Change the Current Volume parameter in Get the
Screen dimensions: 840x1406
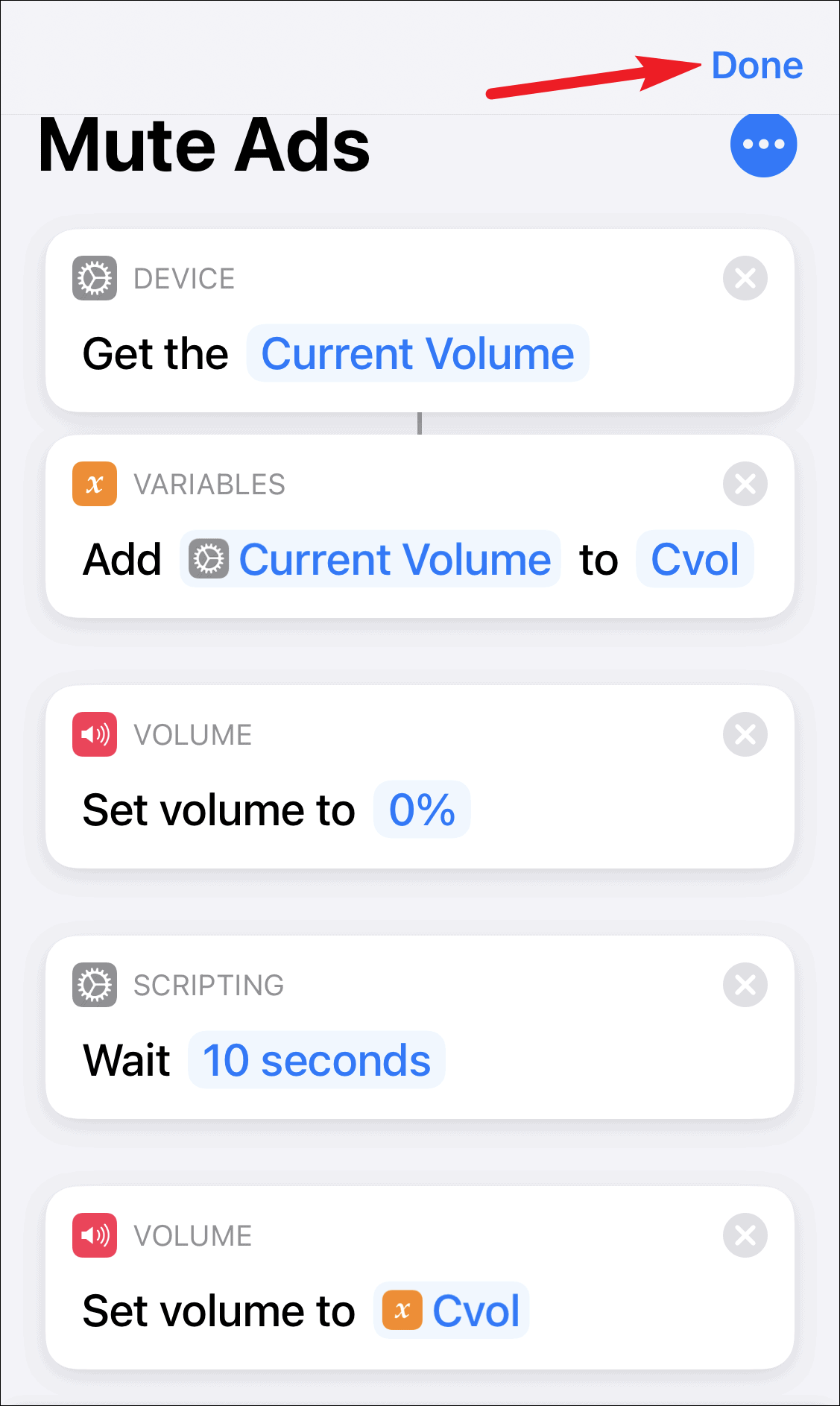coord(417,353)
